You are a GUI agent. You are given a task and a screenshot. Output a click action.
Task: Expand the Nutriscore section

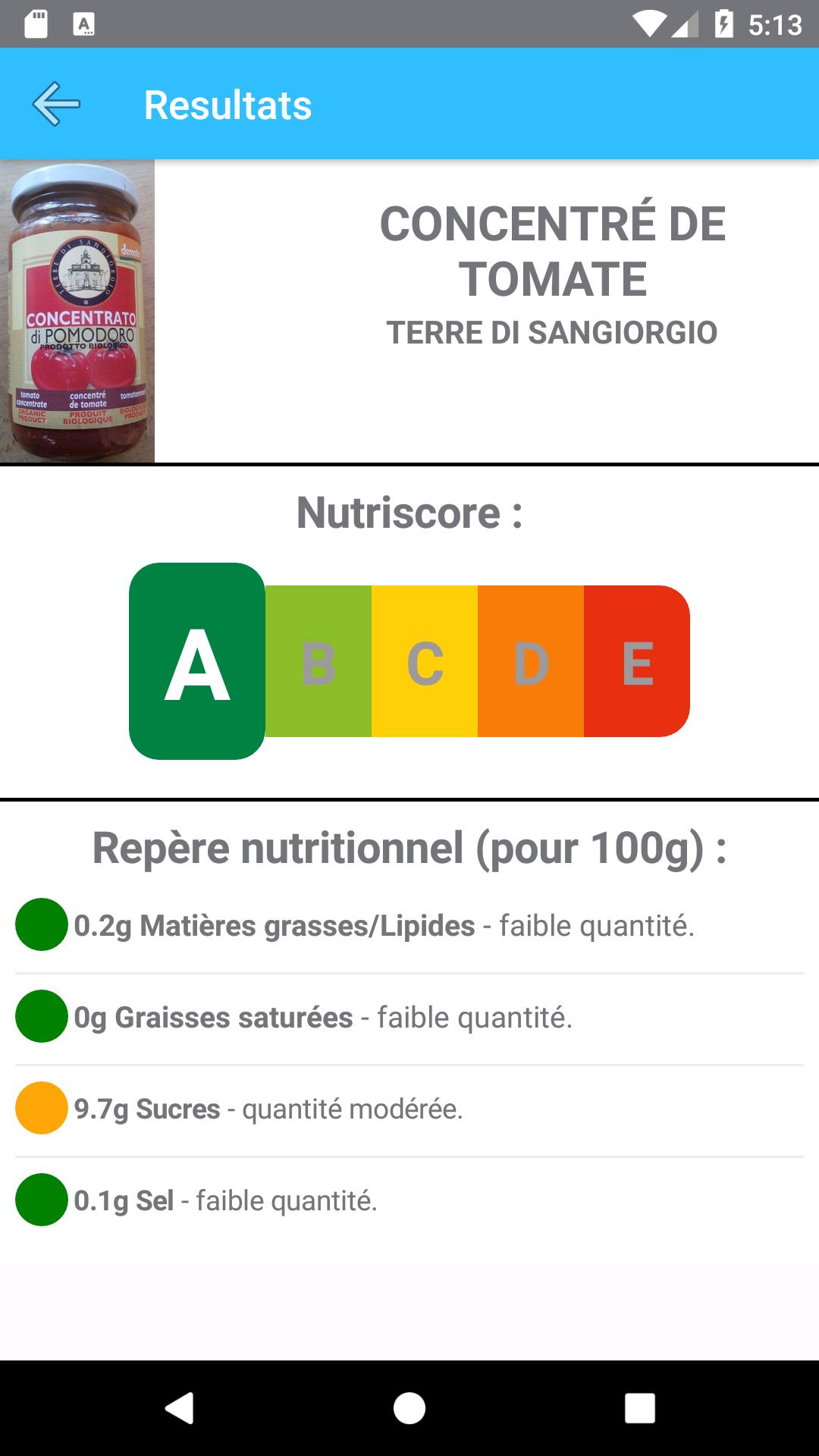[x=409, y=514]
